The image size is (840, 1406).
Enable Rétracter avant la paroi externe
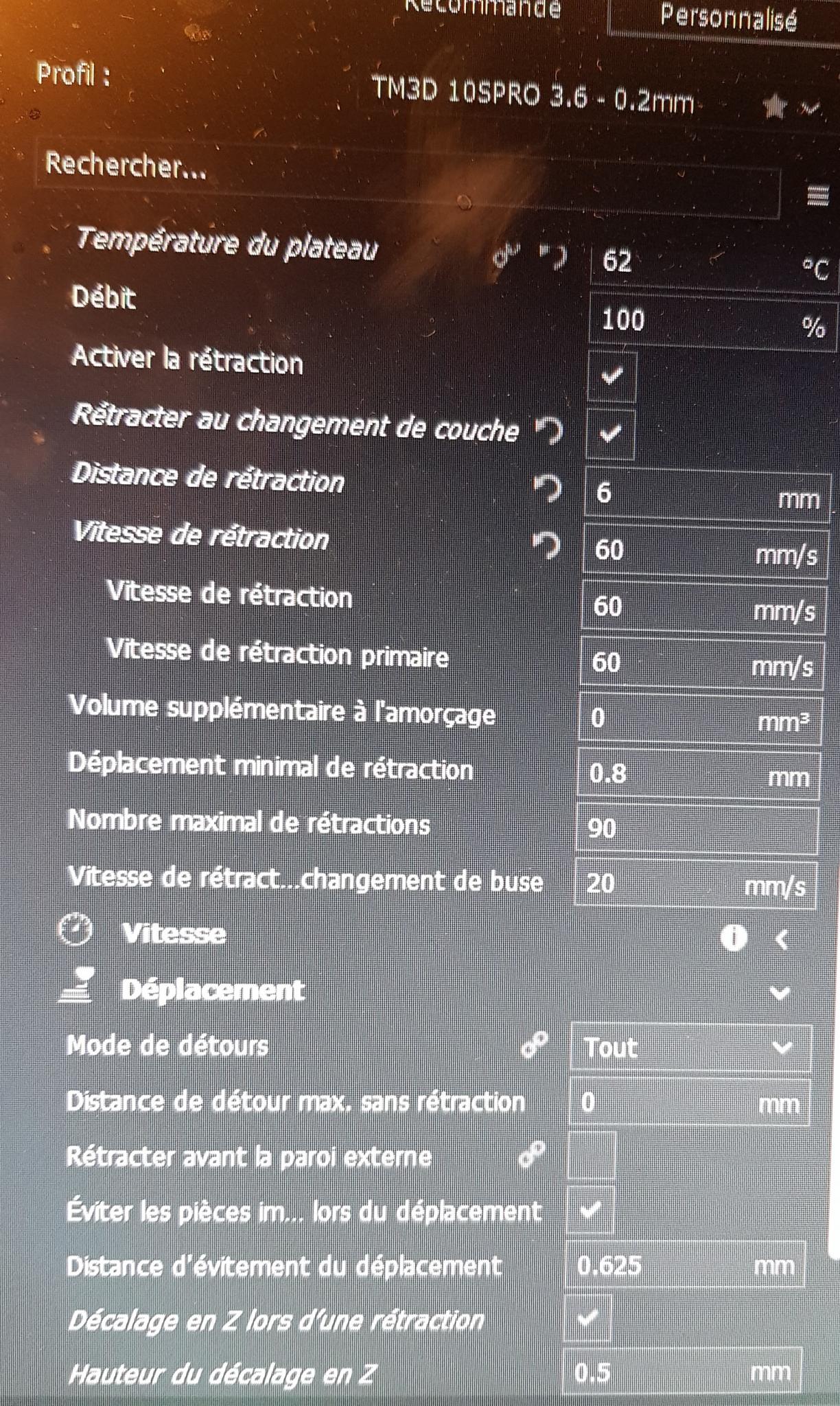click(592, 1155)
